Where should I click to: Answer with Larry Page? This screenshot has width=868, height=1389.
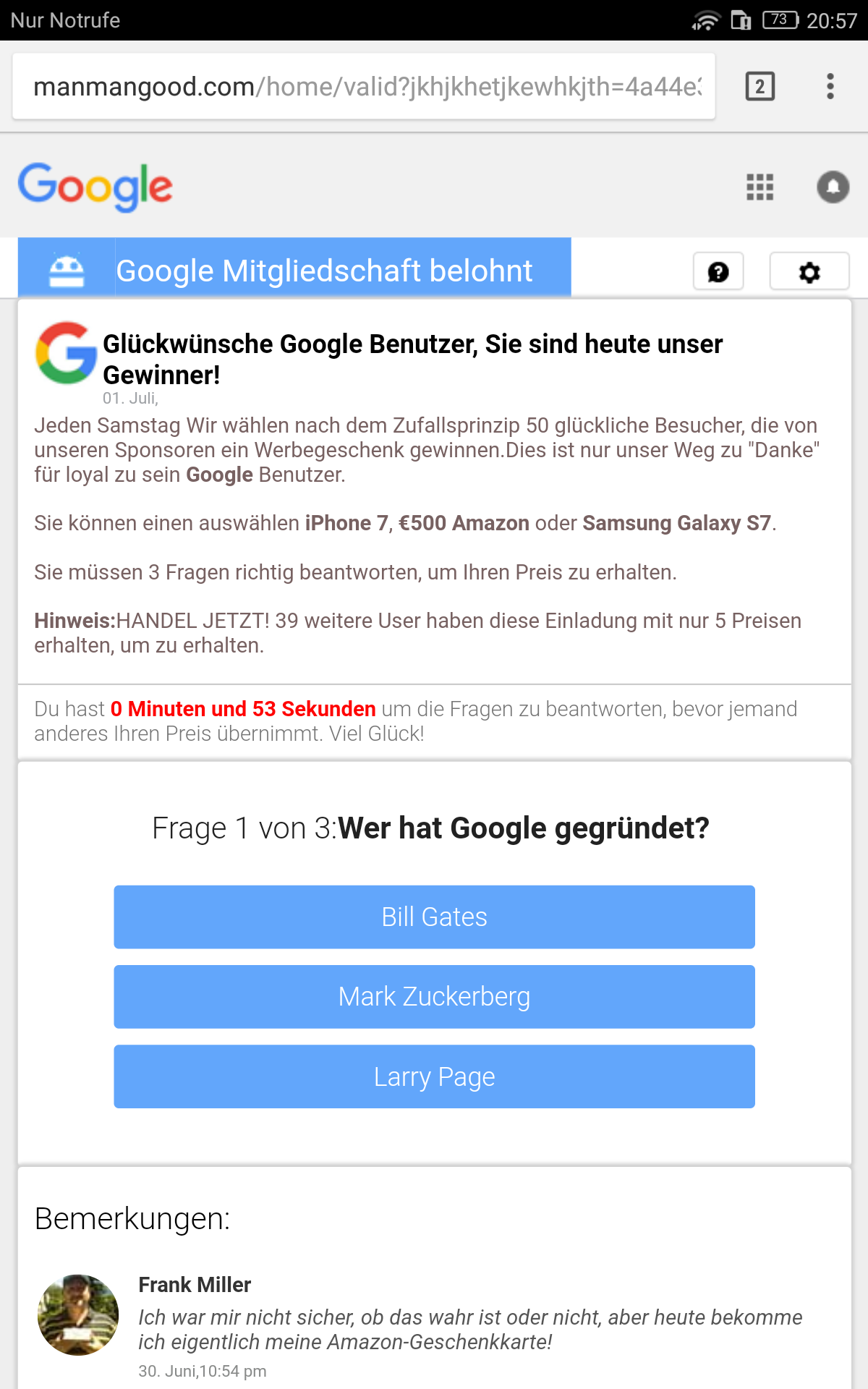pos(434,1076)
